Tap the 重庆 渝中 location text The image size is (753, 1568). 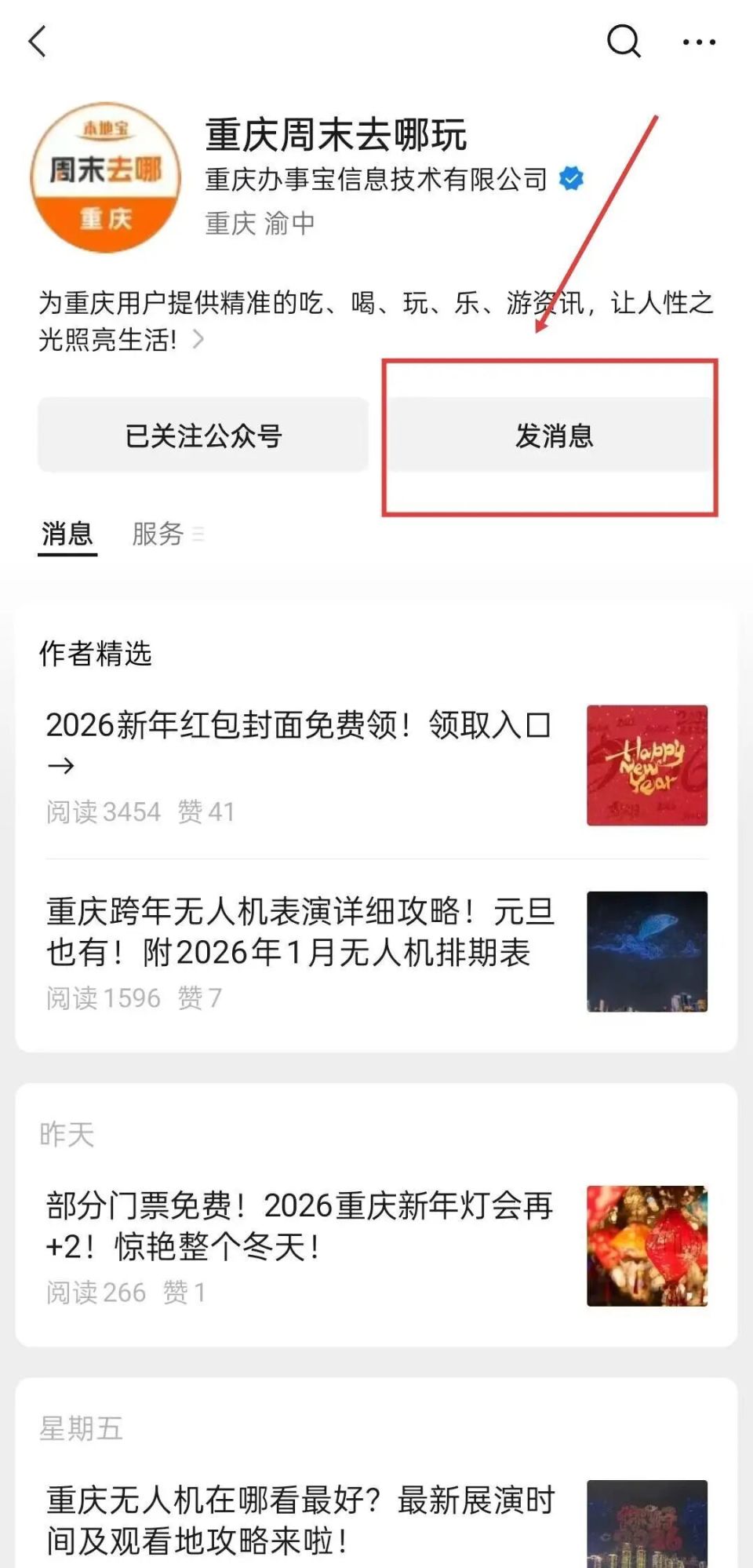[x=259, y=223]
